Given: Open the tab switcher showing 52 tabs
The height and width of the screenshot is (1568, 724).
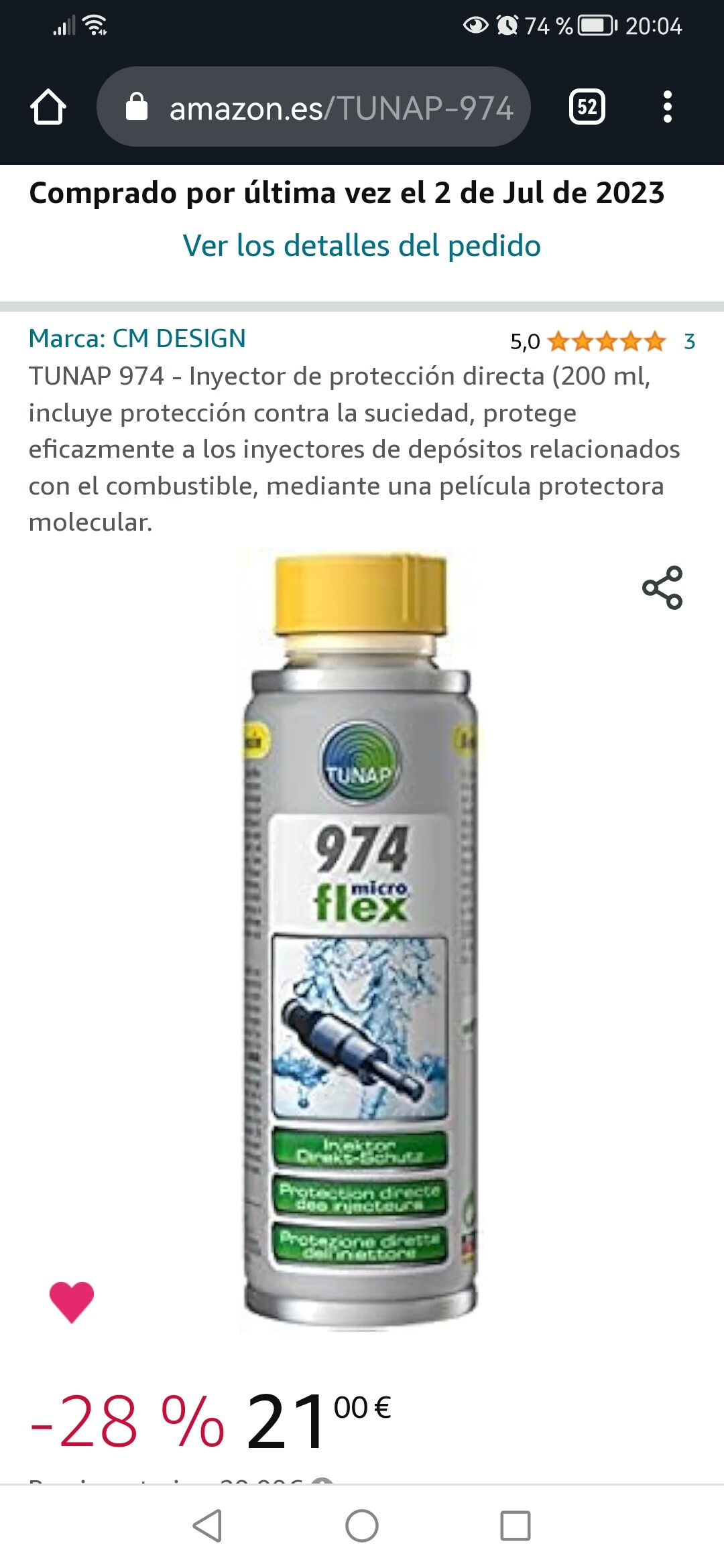Looking at the screenshot, I should (587, 107).
